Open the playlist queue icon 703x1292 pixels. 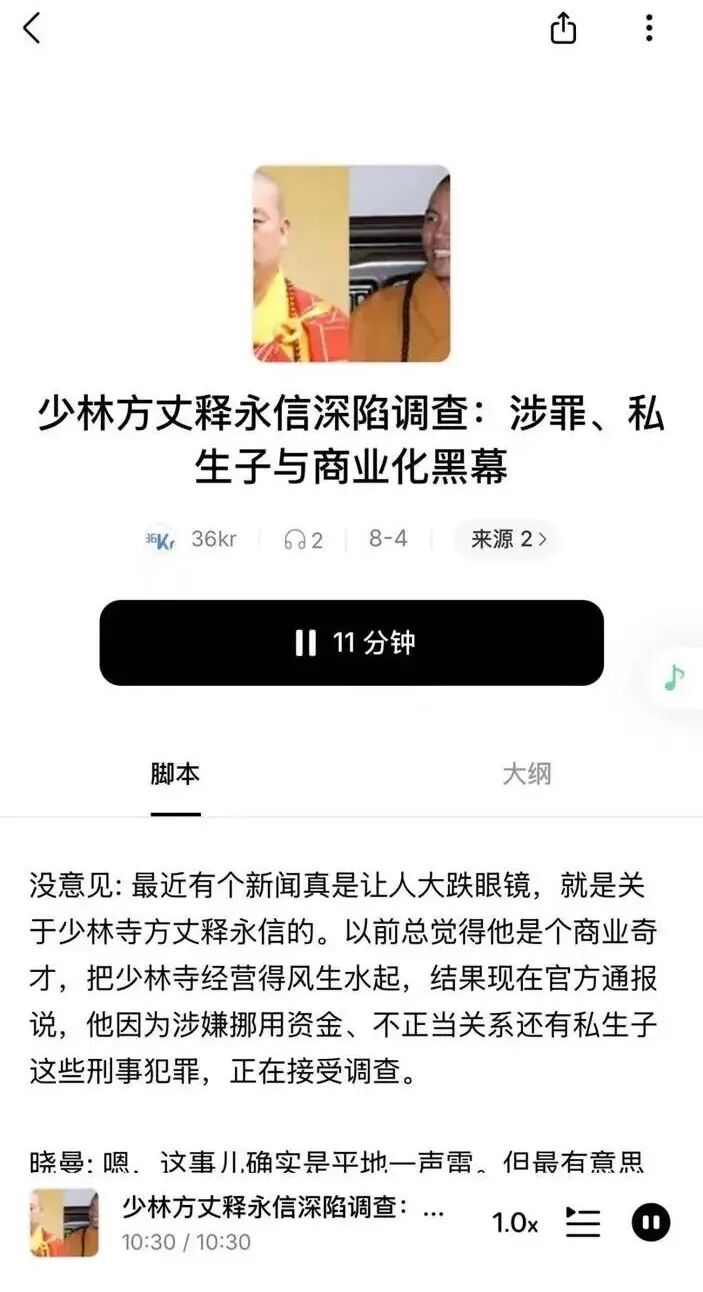[x=583, y=1222]
